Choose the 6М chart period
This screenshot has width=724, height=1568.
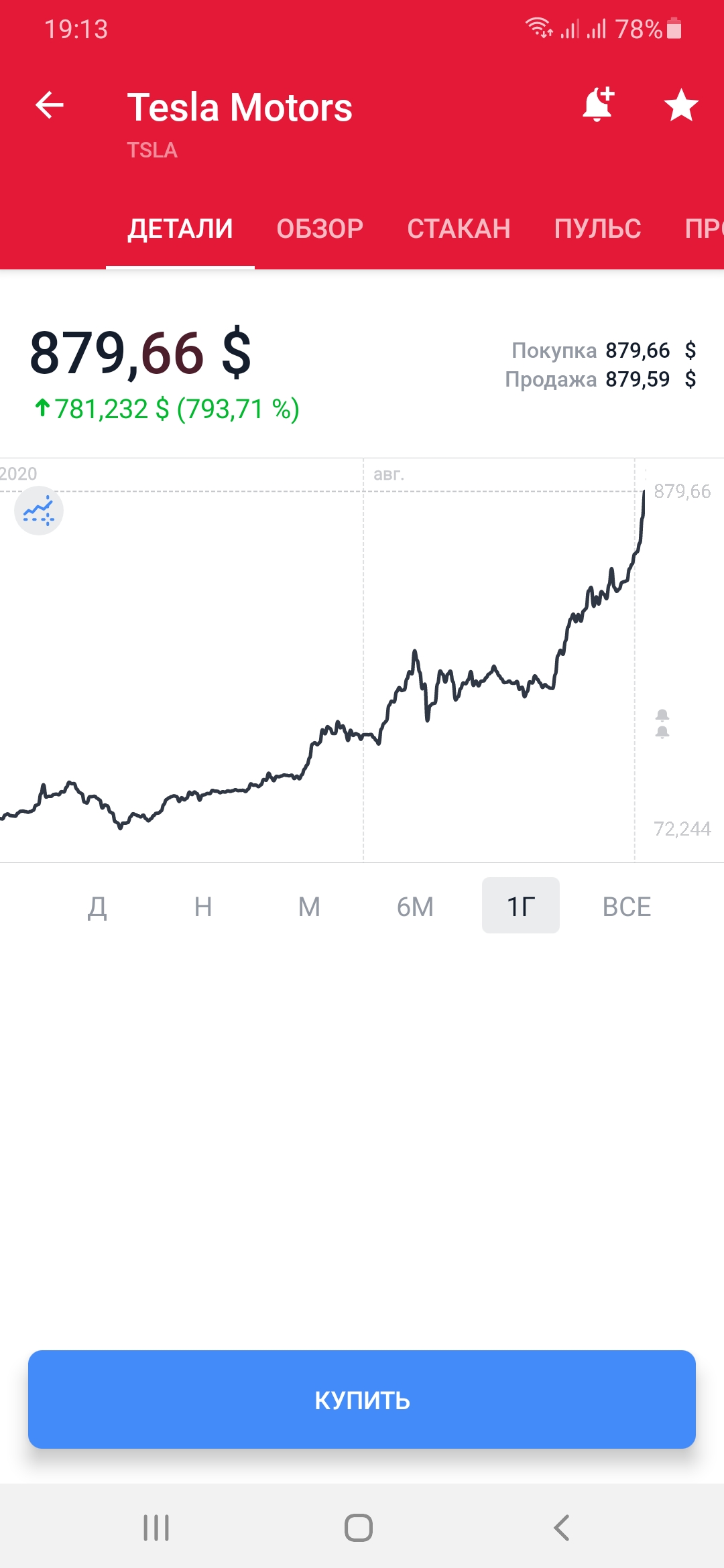(415, 906)
